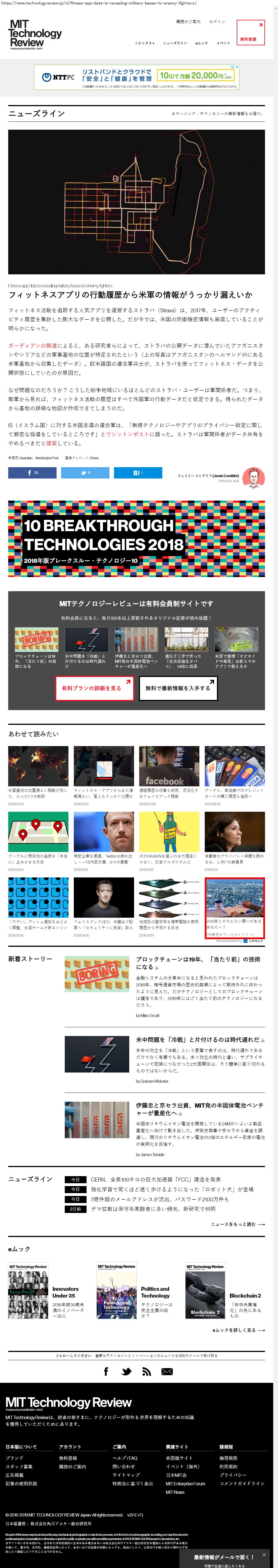The width and height of the screenshot is (278, 1568).
Task: Open the RSS feed icon
Action: 146,1372
